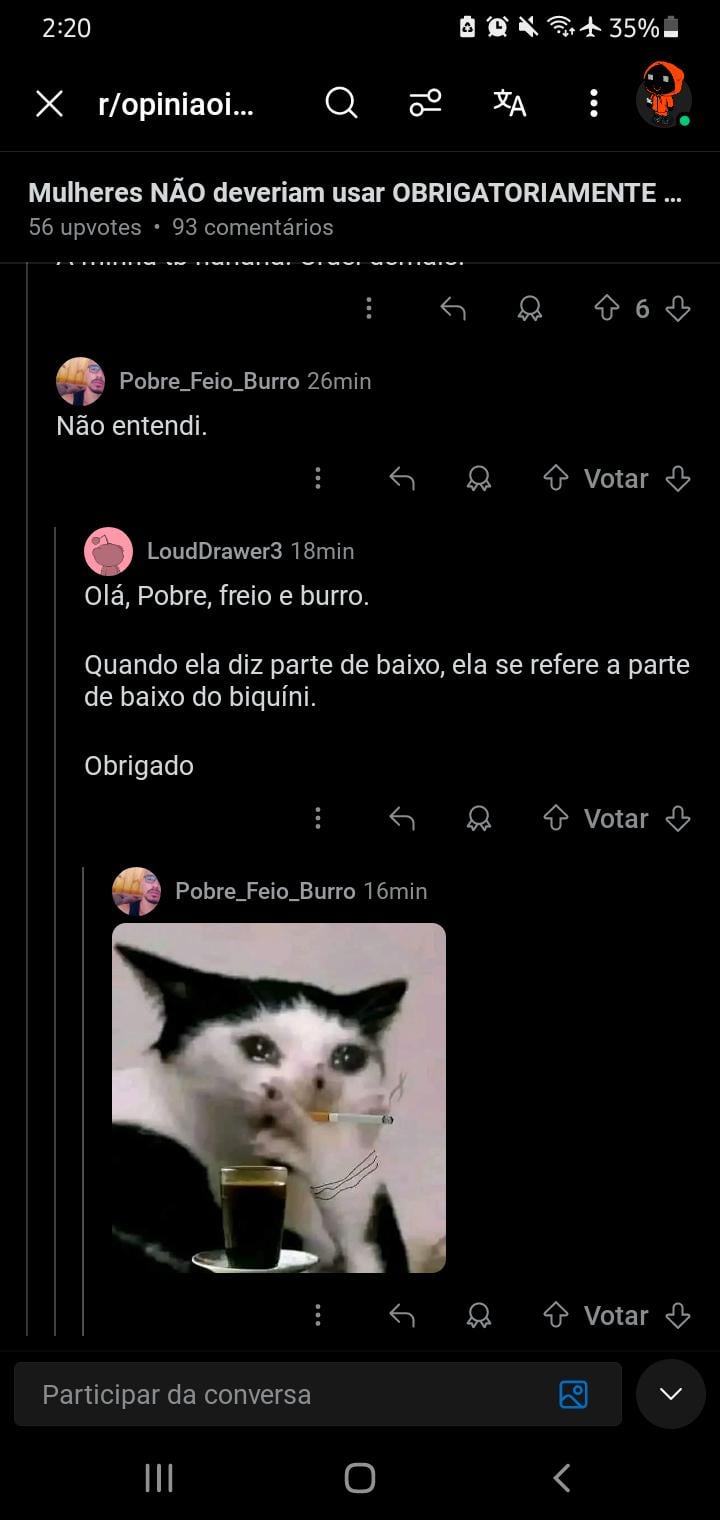Image resolution: width=720 pixels, height=1520 pixels.
Task: Open the comment sort and filter options
Action: coord(425,103)
